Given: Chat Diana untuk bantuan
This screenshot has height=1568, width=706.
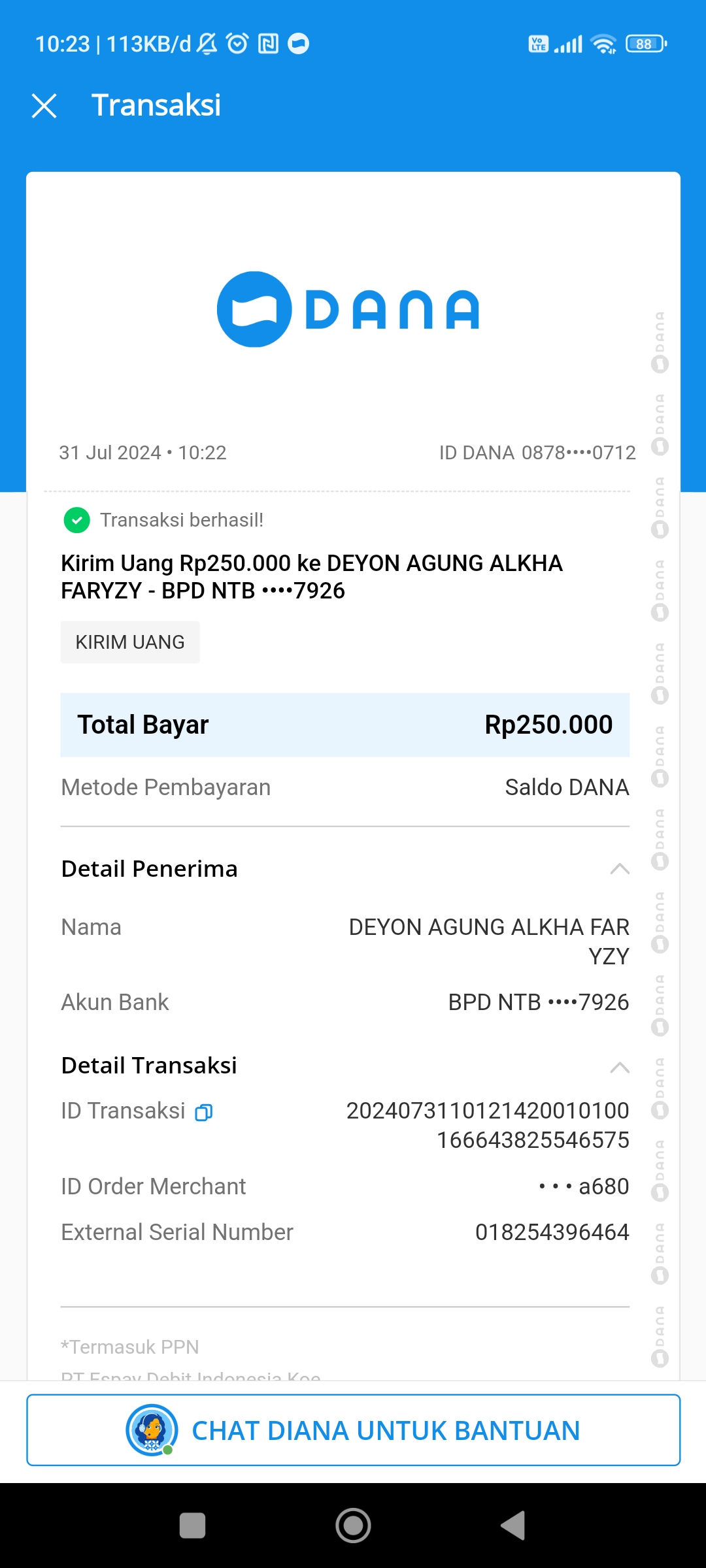Looking at the screenshot, I should (353, 1430).
